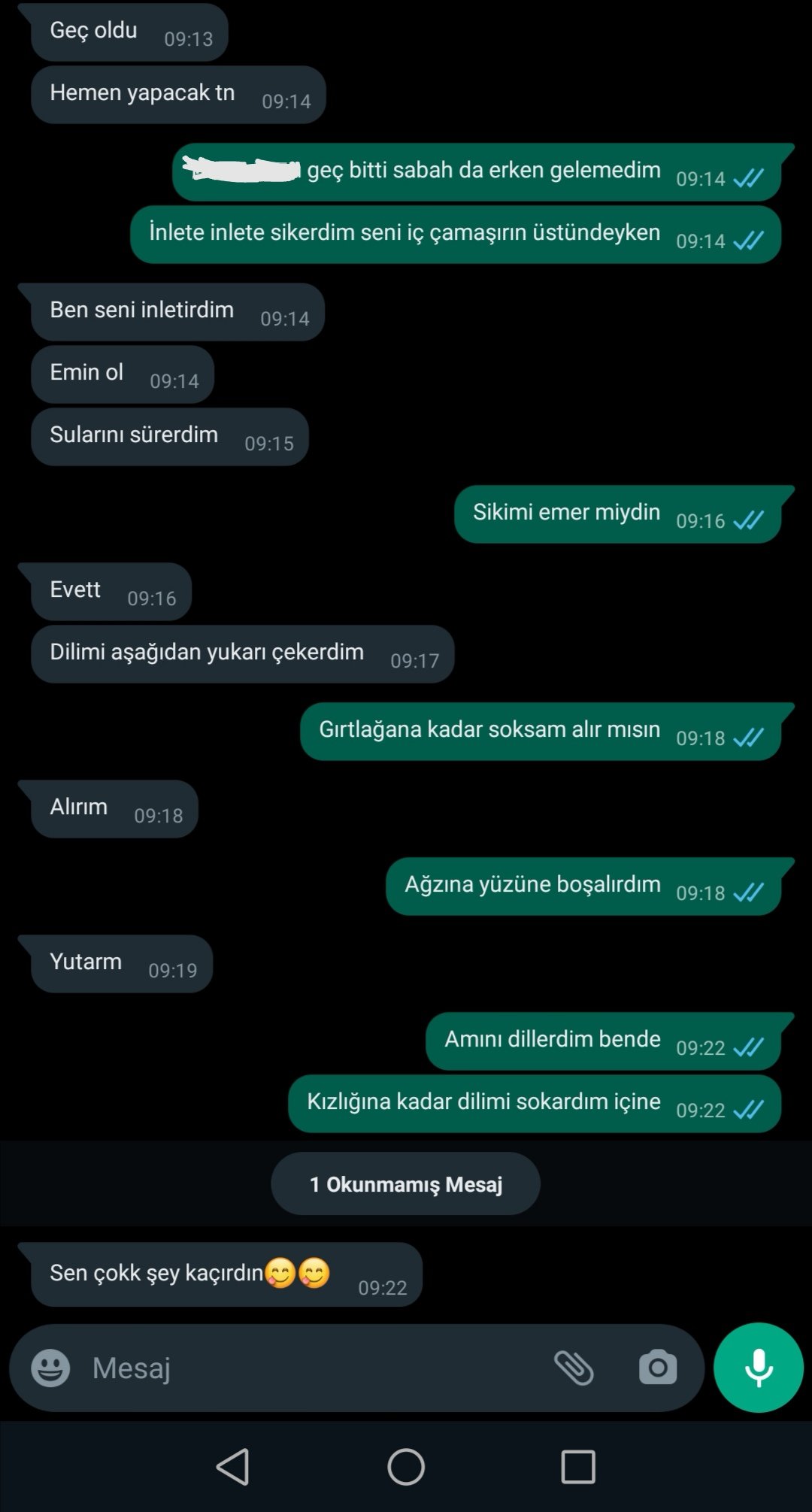
Task: Open the emoji picker in message bar
Action: click(x=50, y=1368)
